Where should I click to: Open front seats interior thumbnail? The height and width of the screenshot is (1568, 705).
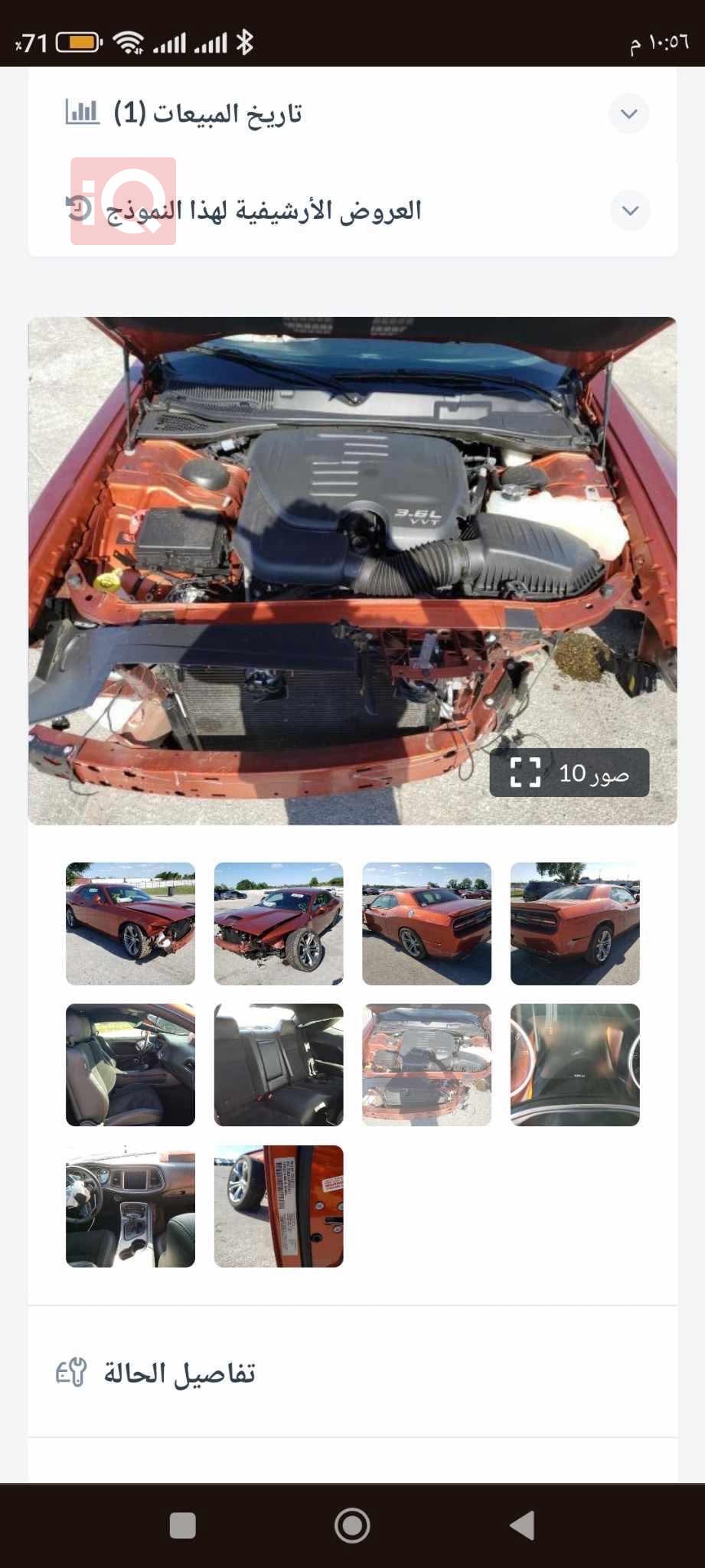click(130, 1065)
